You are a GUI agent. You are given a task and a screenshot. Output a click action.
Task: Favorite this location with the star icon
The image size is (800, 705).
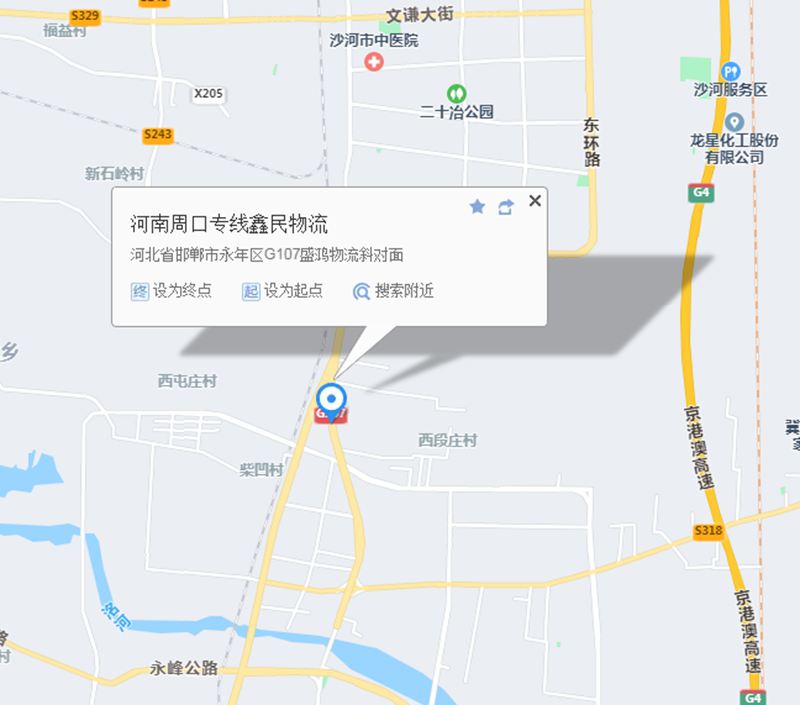tap(477, 207)
